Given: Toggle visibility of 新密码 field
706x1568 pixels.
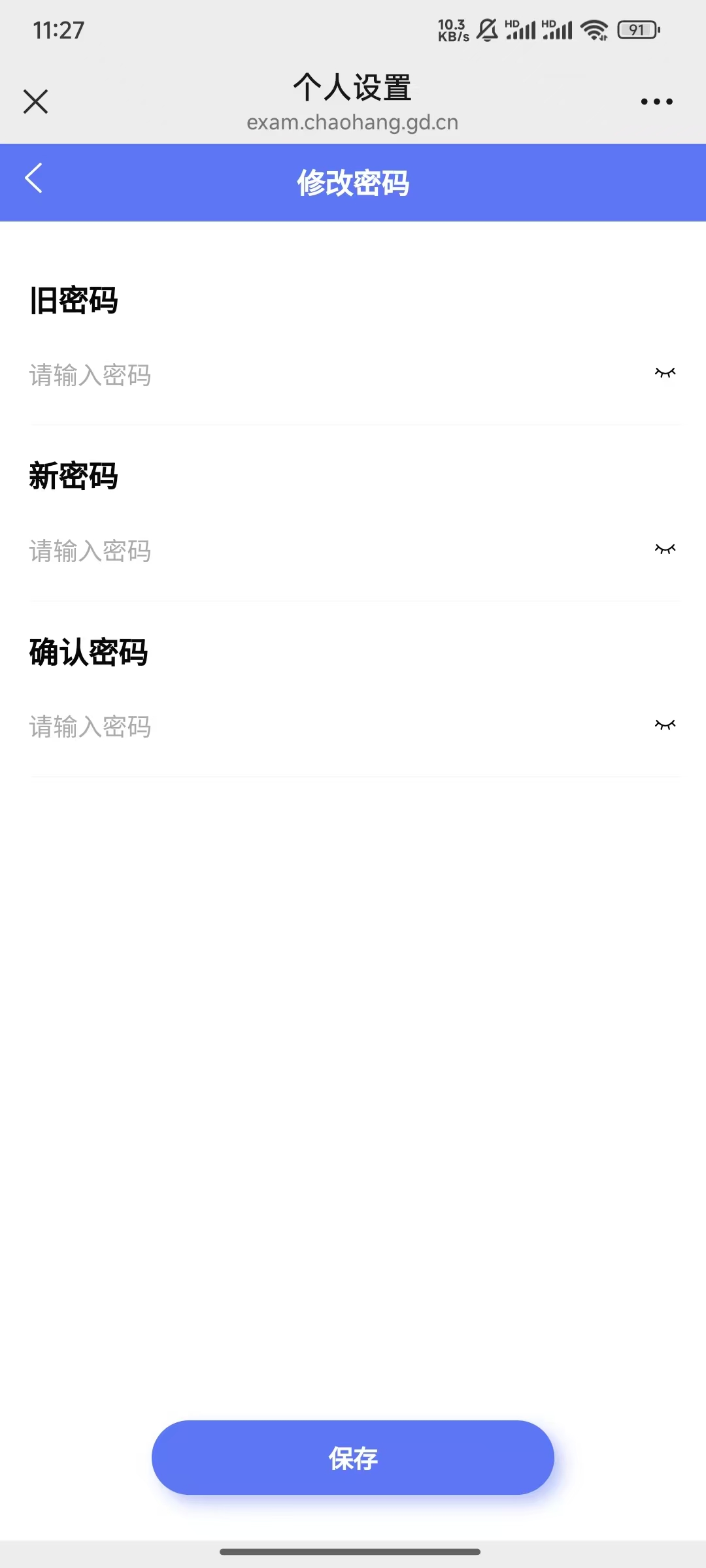Looking at the screenshot, I should pyautogui.click(x=665, y=549).
